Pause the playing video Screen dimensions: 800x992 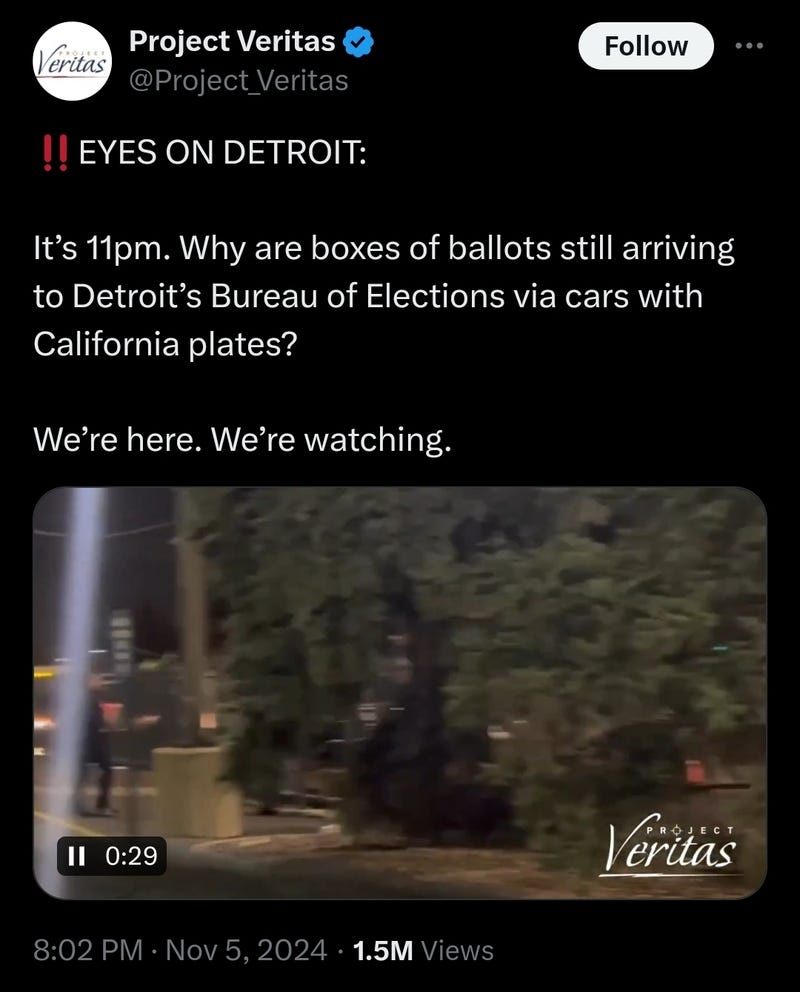pos(76,856)
